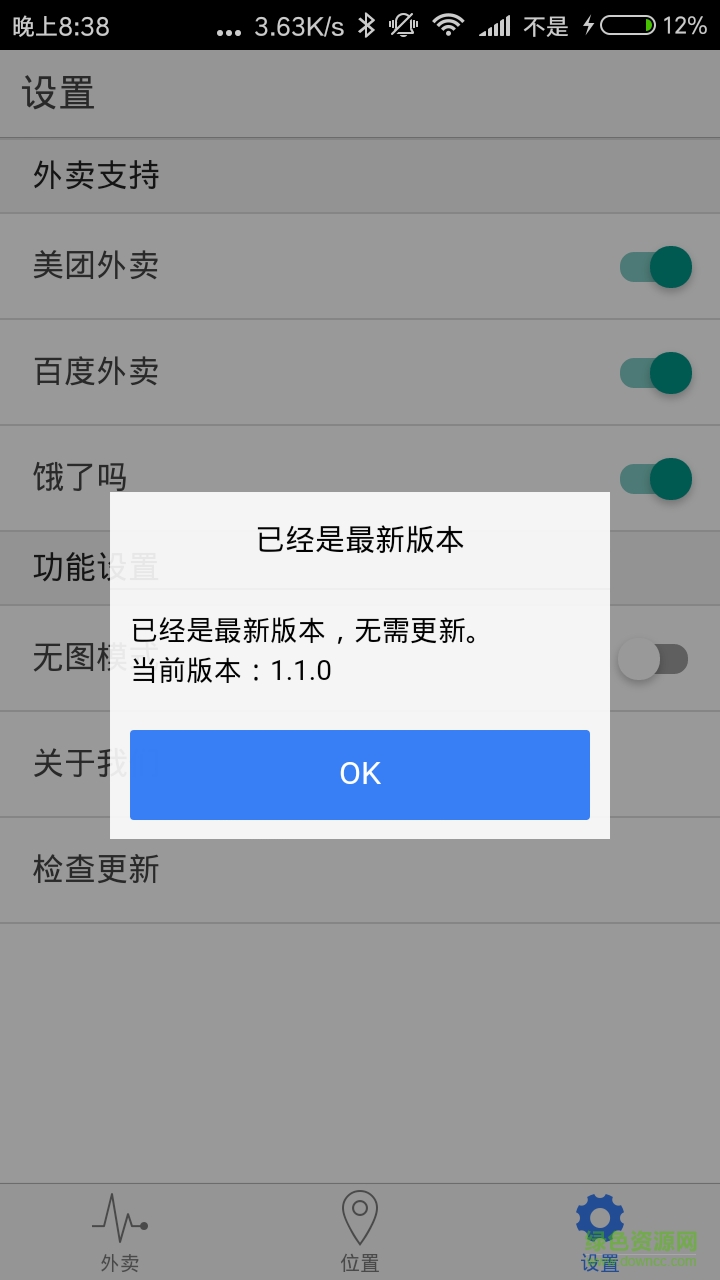Tap the battery indicator icon
The image size is (720, 1280).
pos(628,25)
